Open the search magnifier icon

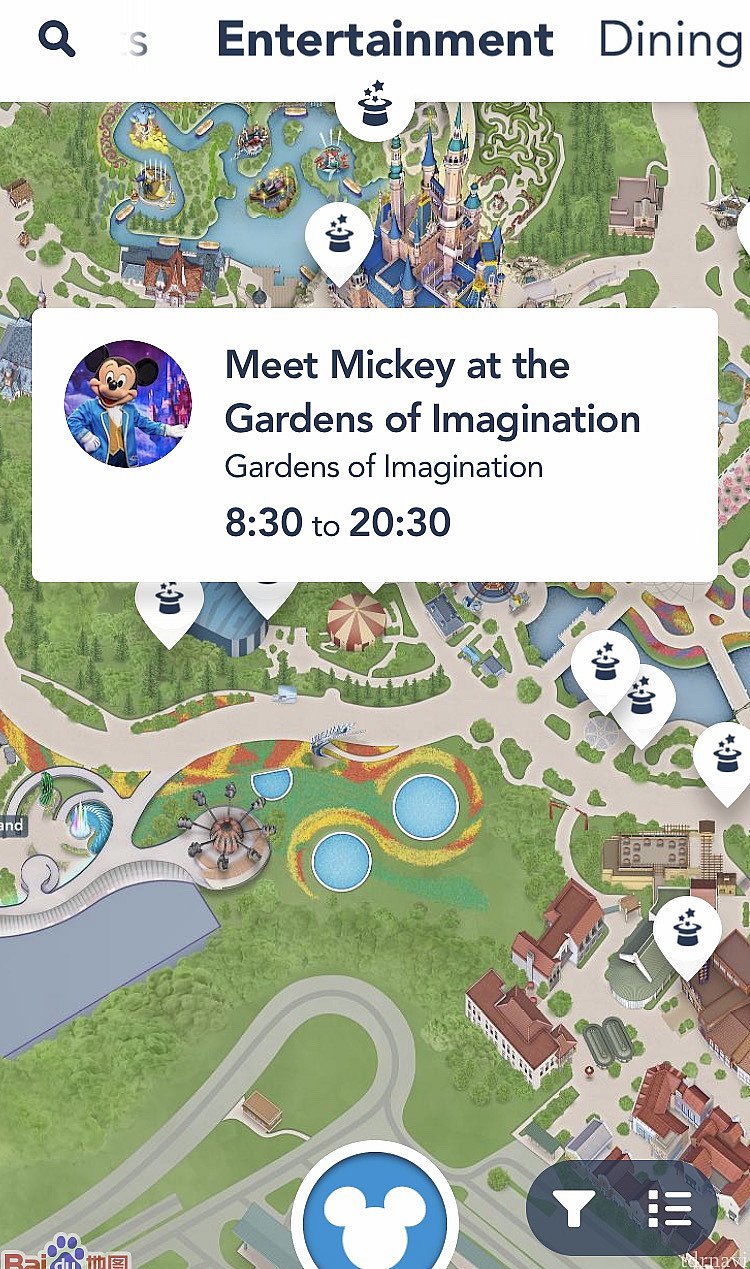pos(57,39)
